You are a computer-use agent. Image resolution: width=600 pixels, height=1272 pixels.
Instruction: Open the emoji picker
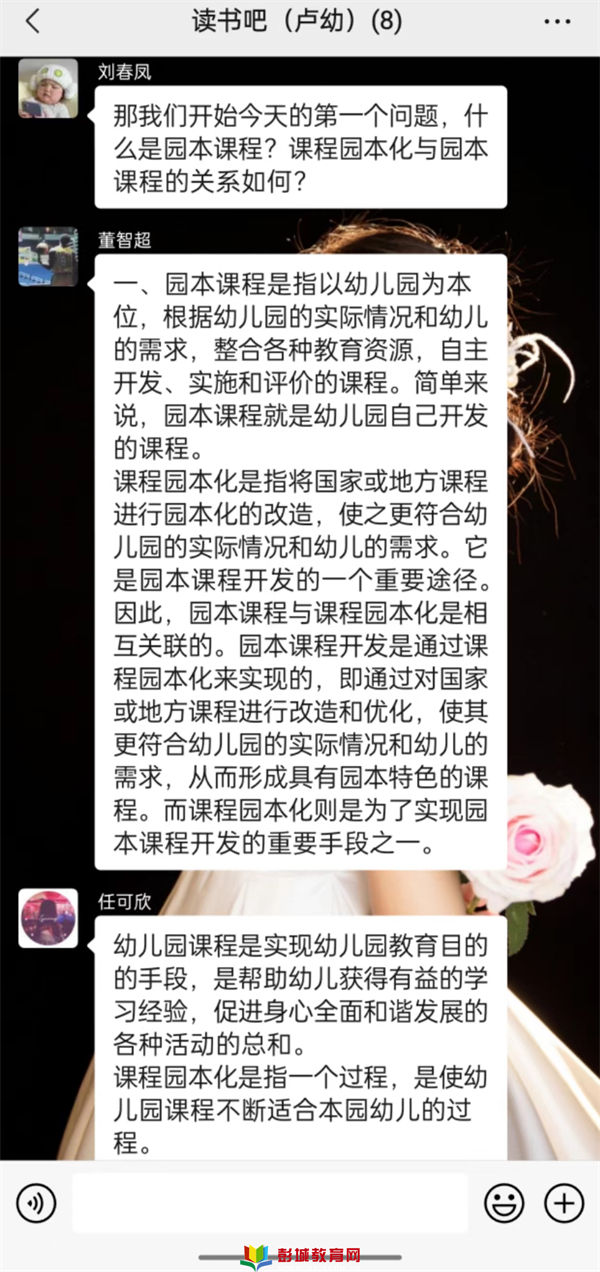point(504,1202)
